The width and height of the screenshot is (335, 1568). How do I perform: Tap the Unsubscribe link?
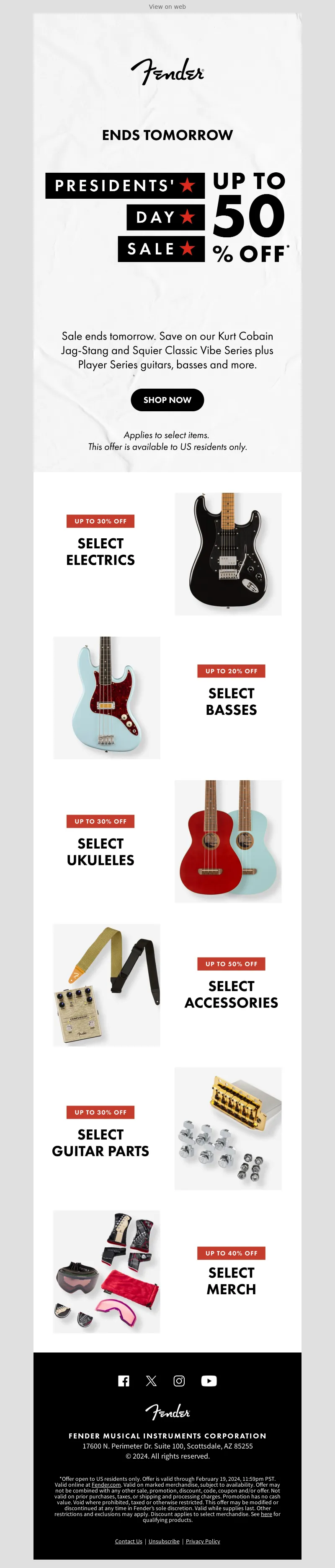coord(164,1541)
